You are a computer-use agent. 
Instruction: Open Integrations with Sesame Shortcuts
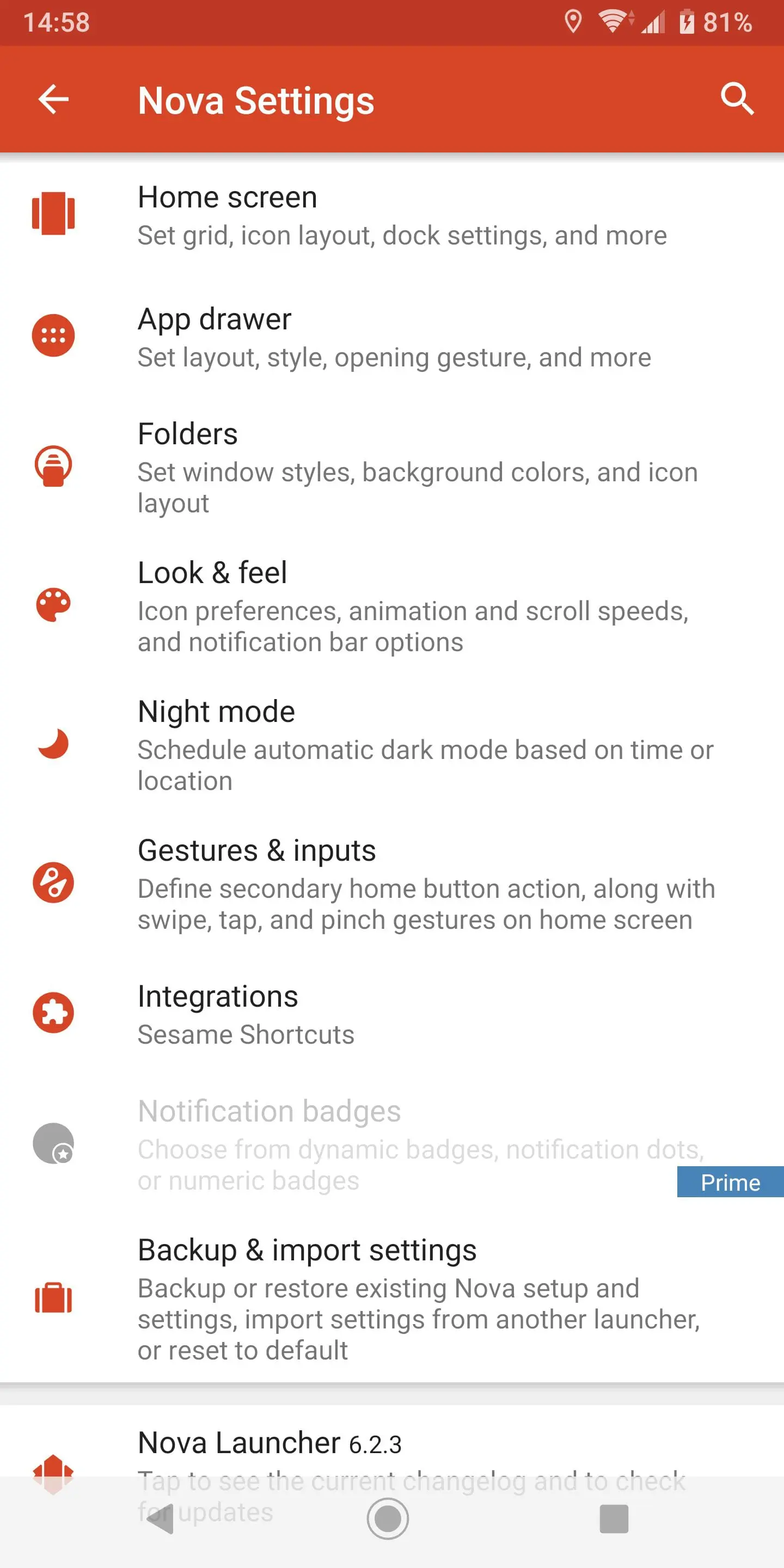[x=392, y=1013]
